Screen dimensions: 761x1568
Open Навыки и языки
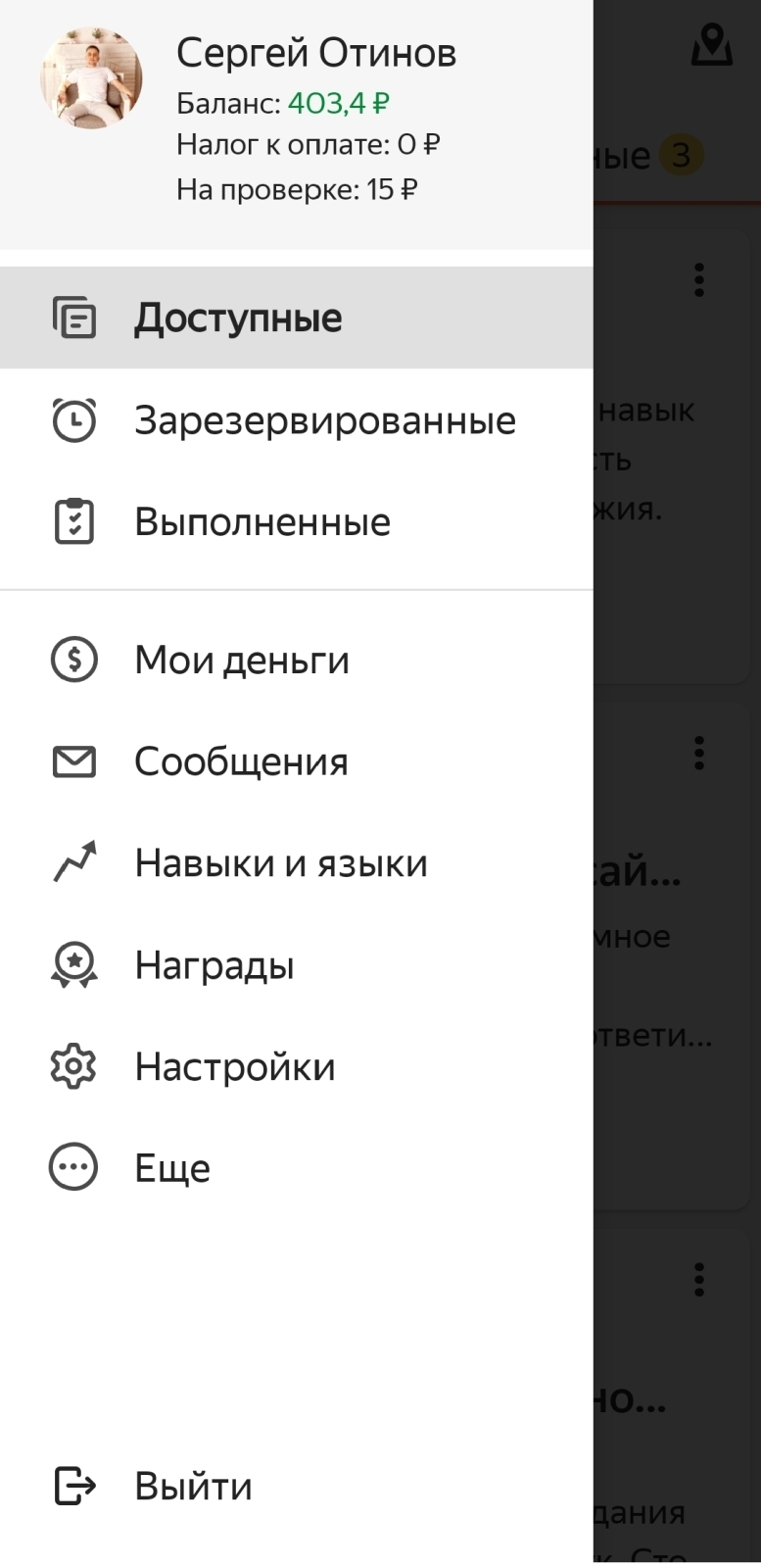click(280, 863)
